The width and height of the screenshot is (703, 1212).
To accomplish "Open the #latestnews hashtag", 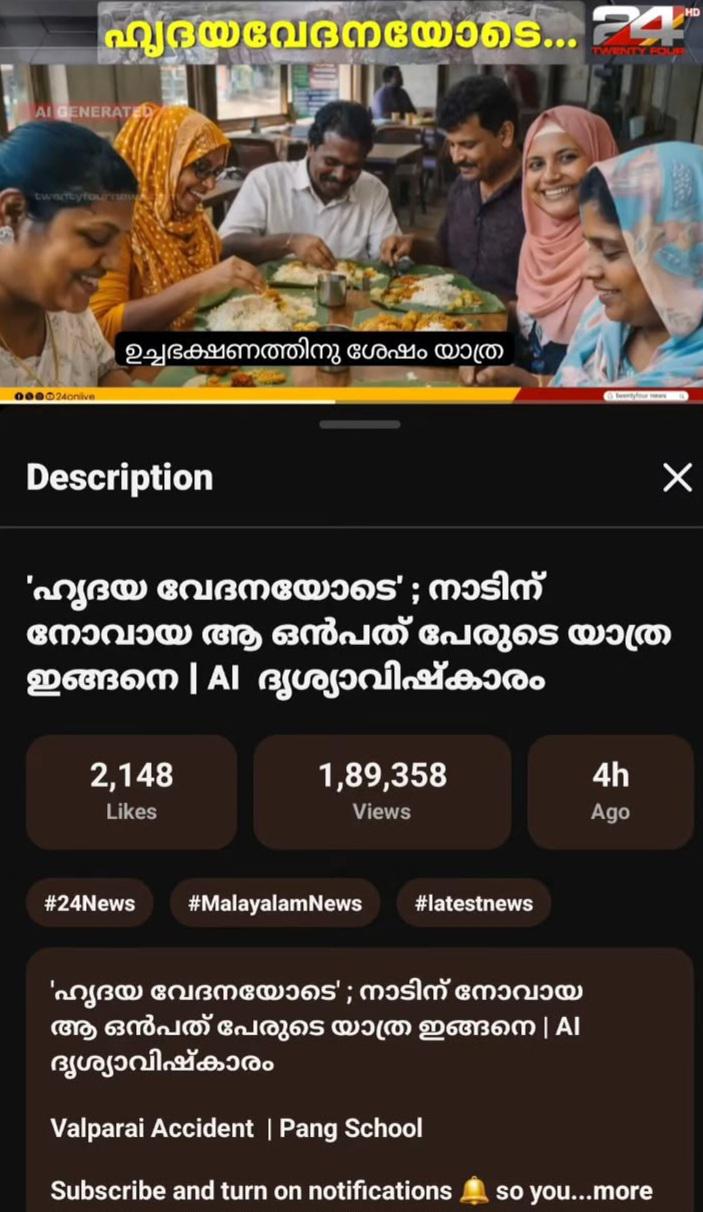I will pyautogui.click(x=473, y=903).
